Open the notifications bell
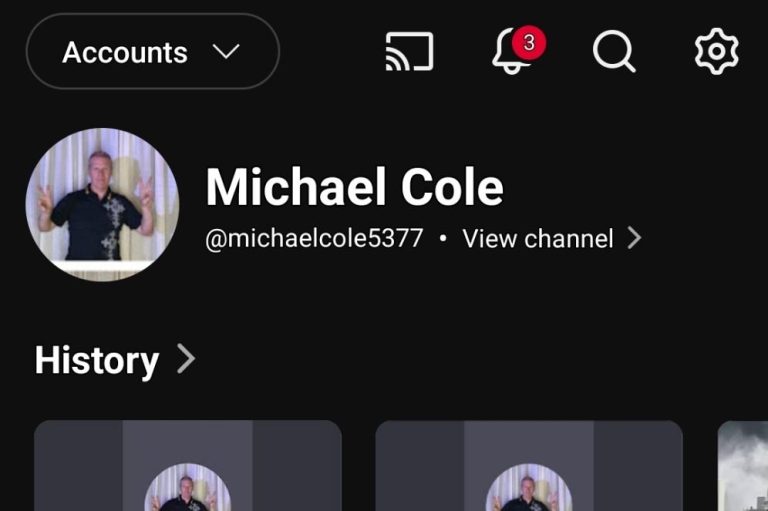The height and width of the screenshot is (511, 768). [x=513, y=52]
